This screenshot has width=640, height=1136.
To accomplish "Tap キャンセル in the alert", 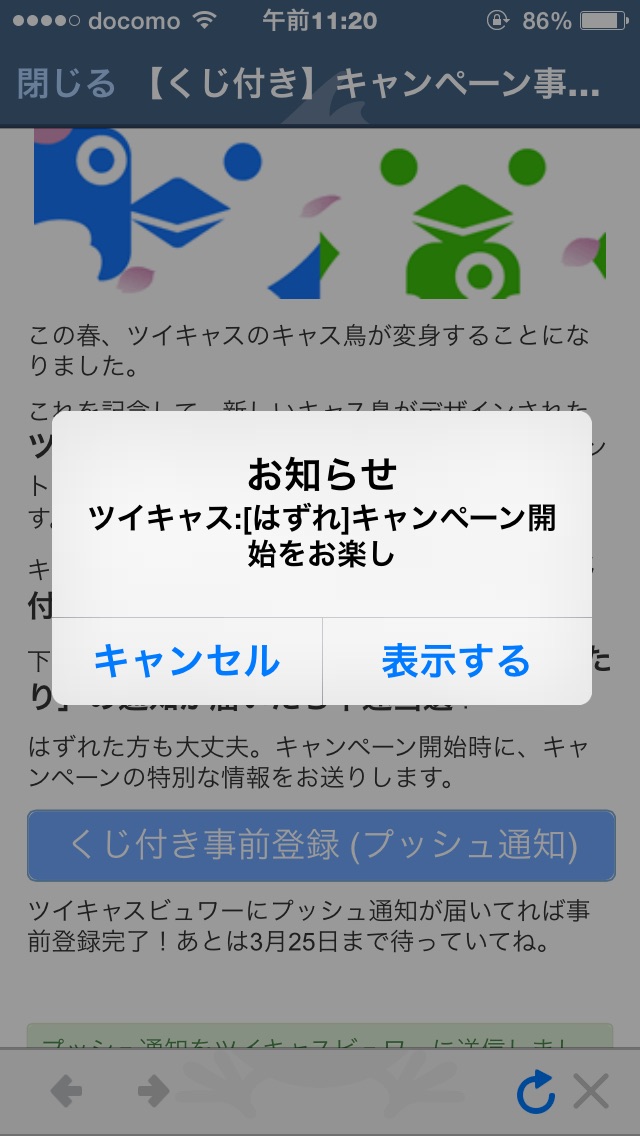I will click(187, 661).
